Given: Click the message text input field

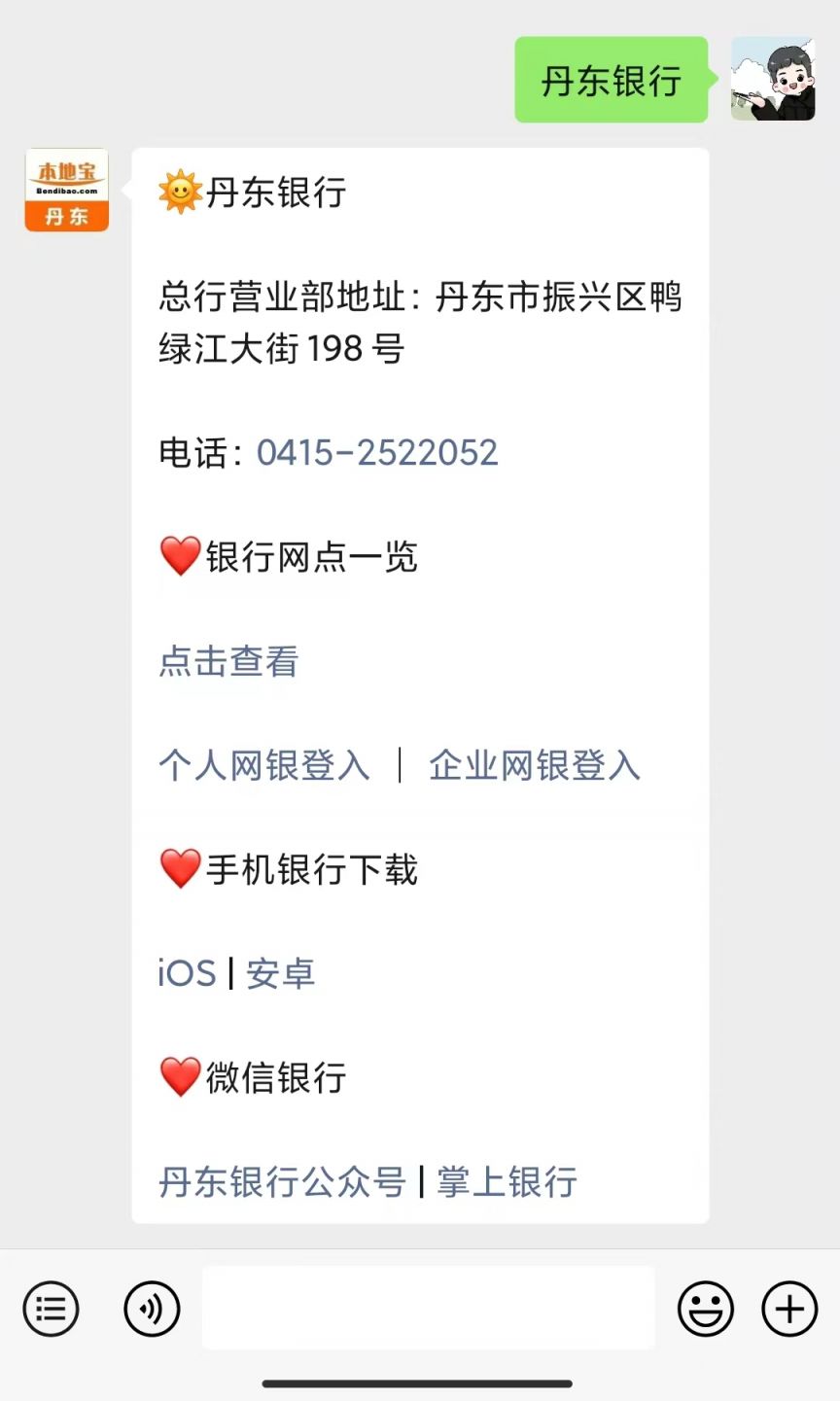Looking at the screenshot, I should click(426, 1309).
